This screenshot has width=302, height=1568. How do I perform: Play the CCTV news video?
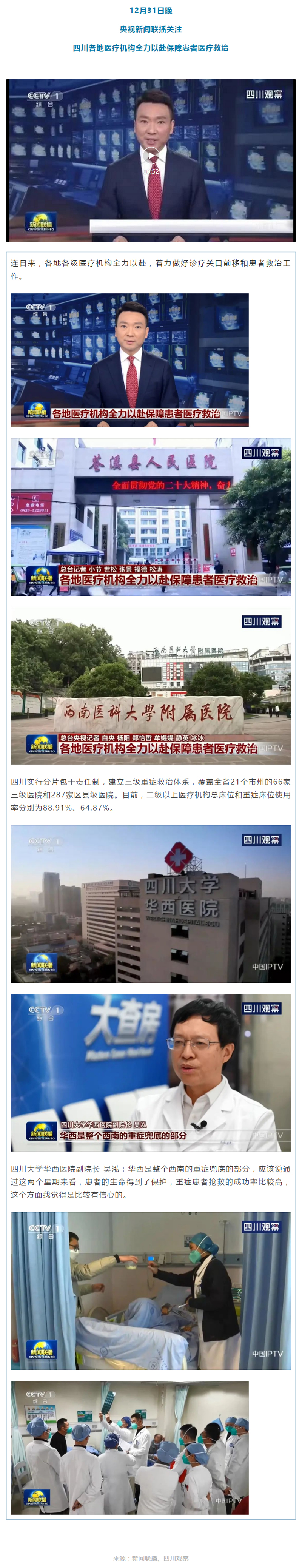[x=151, y=155]
